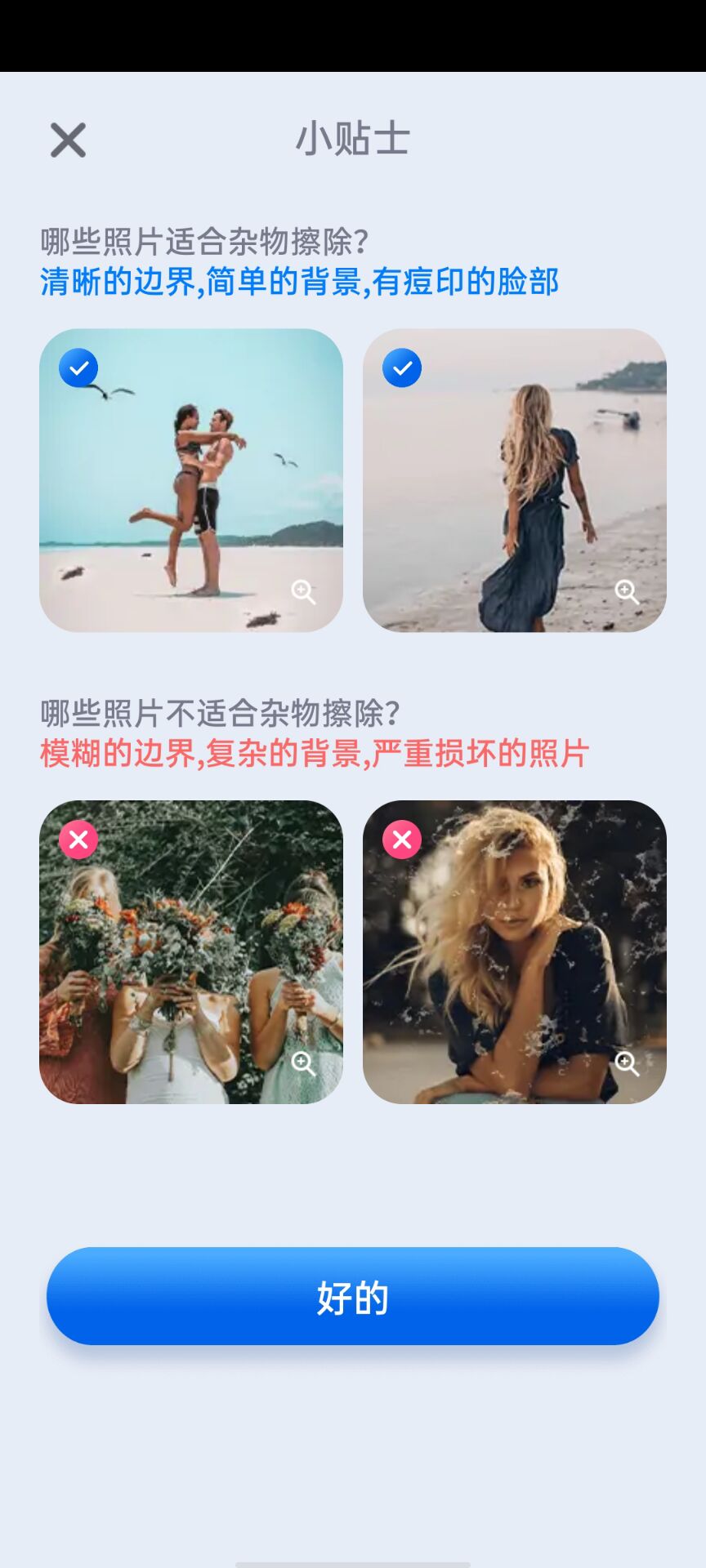Confirm with the 好的 button
The height and width of the screenshot is (1568, 706).
(352, 1296)
